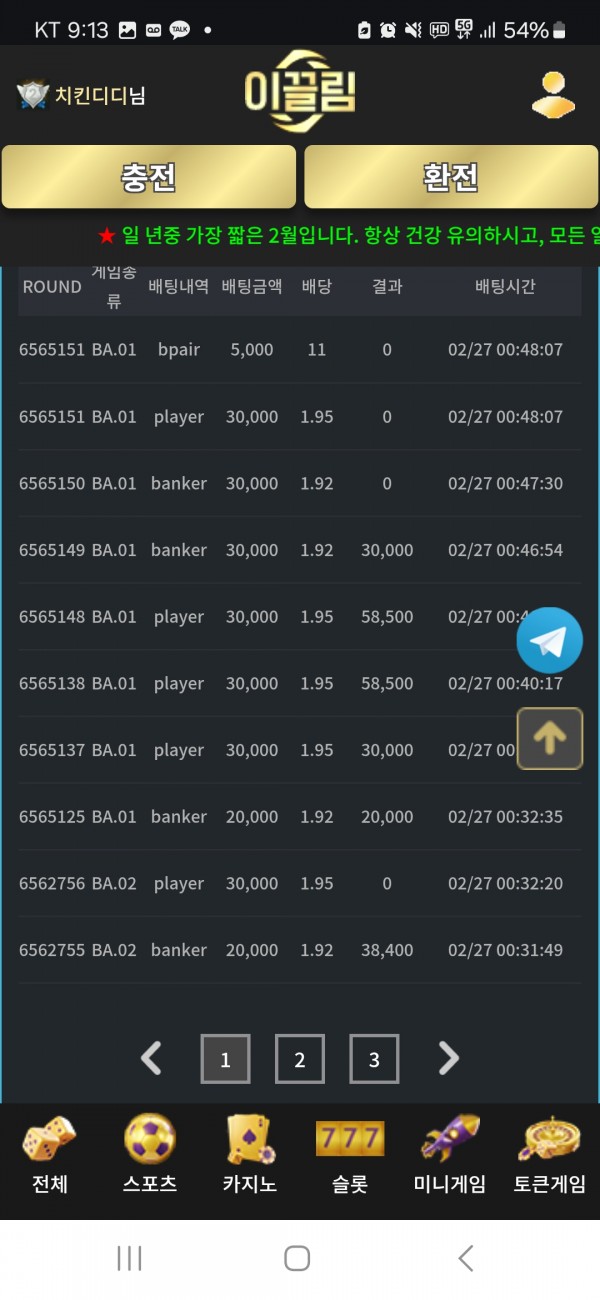Image resolution: width=600 pixels, height=1300 pixels.
Task: Switch to the 미니게임 tab
Action: coord(450,1156)
